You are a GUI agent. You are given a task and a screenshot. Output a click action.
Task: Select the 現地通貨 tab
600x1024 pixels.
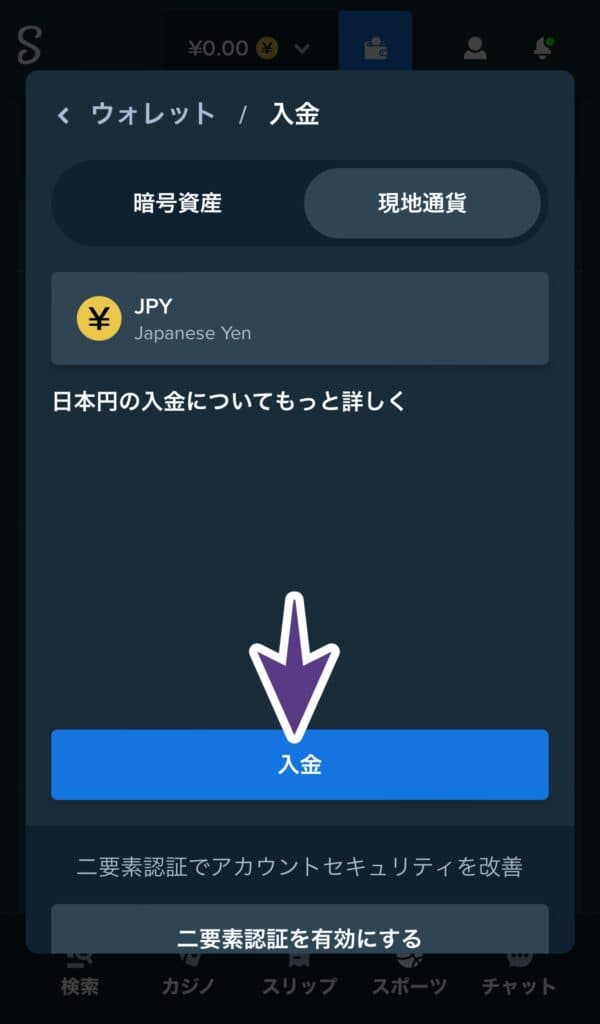click(422, 204)
